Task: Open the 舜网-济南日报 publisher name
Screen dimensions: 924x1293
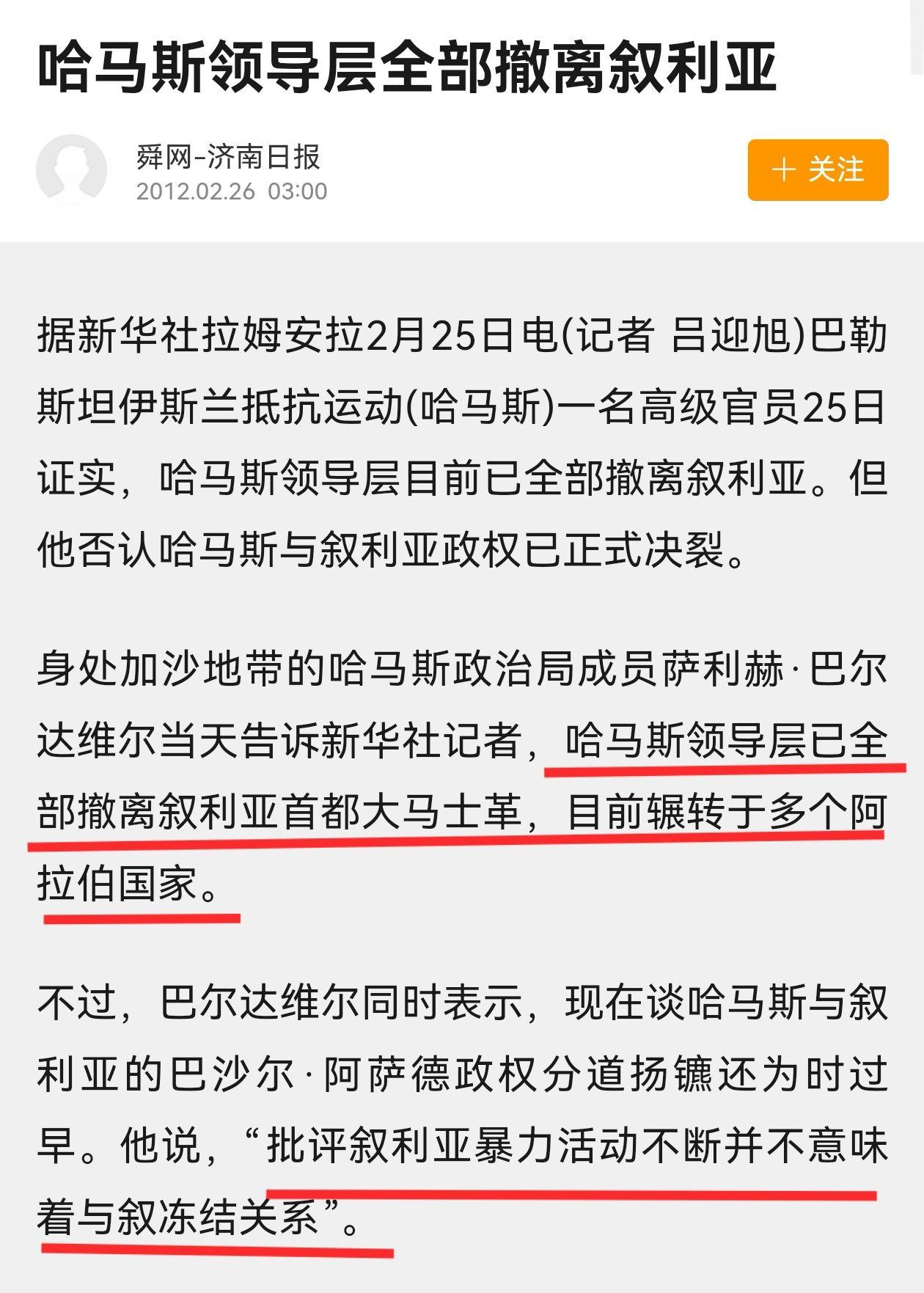Action: pyautogui.click(x=228, y=156)
